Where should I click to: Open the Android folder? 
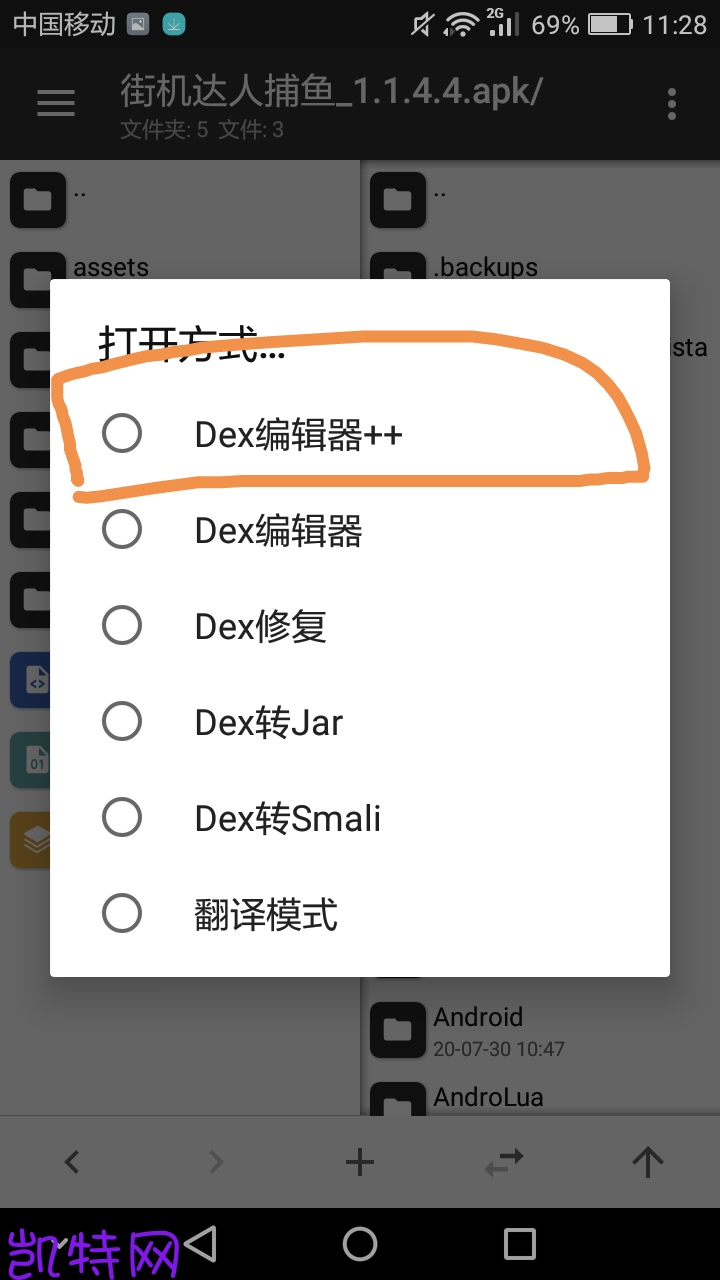[x=478, y=1018]
